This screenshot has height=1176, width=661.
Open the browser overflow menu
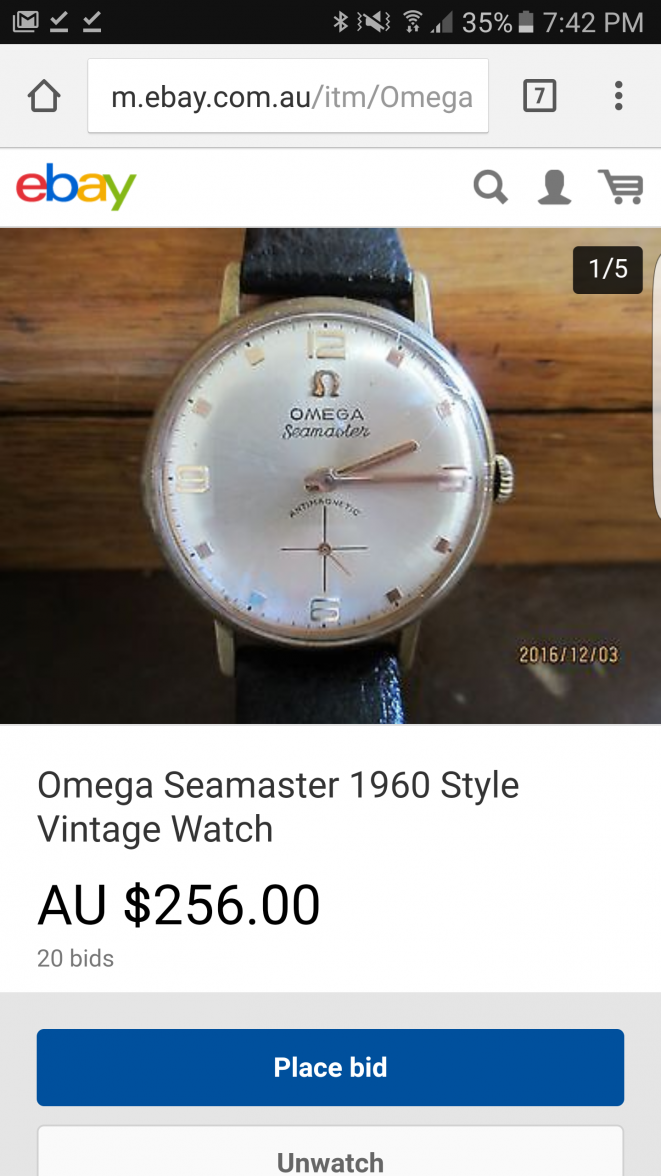pos(619,96)
